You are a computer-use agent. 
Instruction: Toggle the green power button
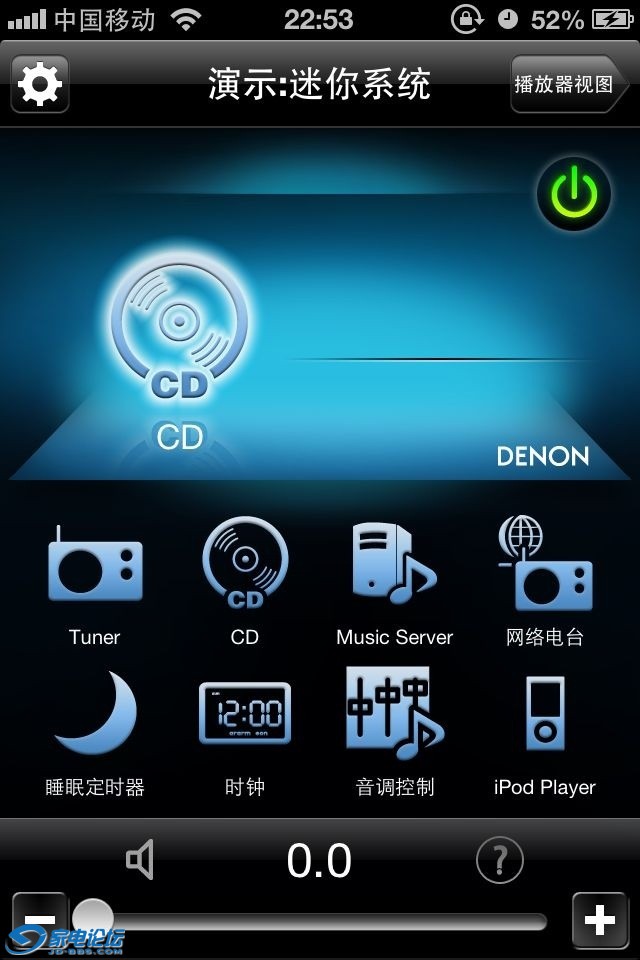click(x=574, y=193)
